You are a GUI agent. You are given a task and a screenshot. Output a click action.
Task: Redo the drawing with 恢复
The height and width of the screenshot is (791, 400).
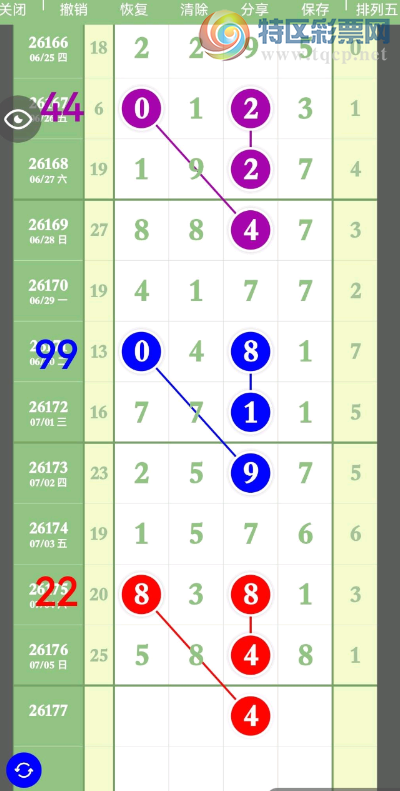point(134,9)
